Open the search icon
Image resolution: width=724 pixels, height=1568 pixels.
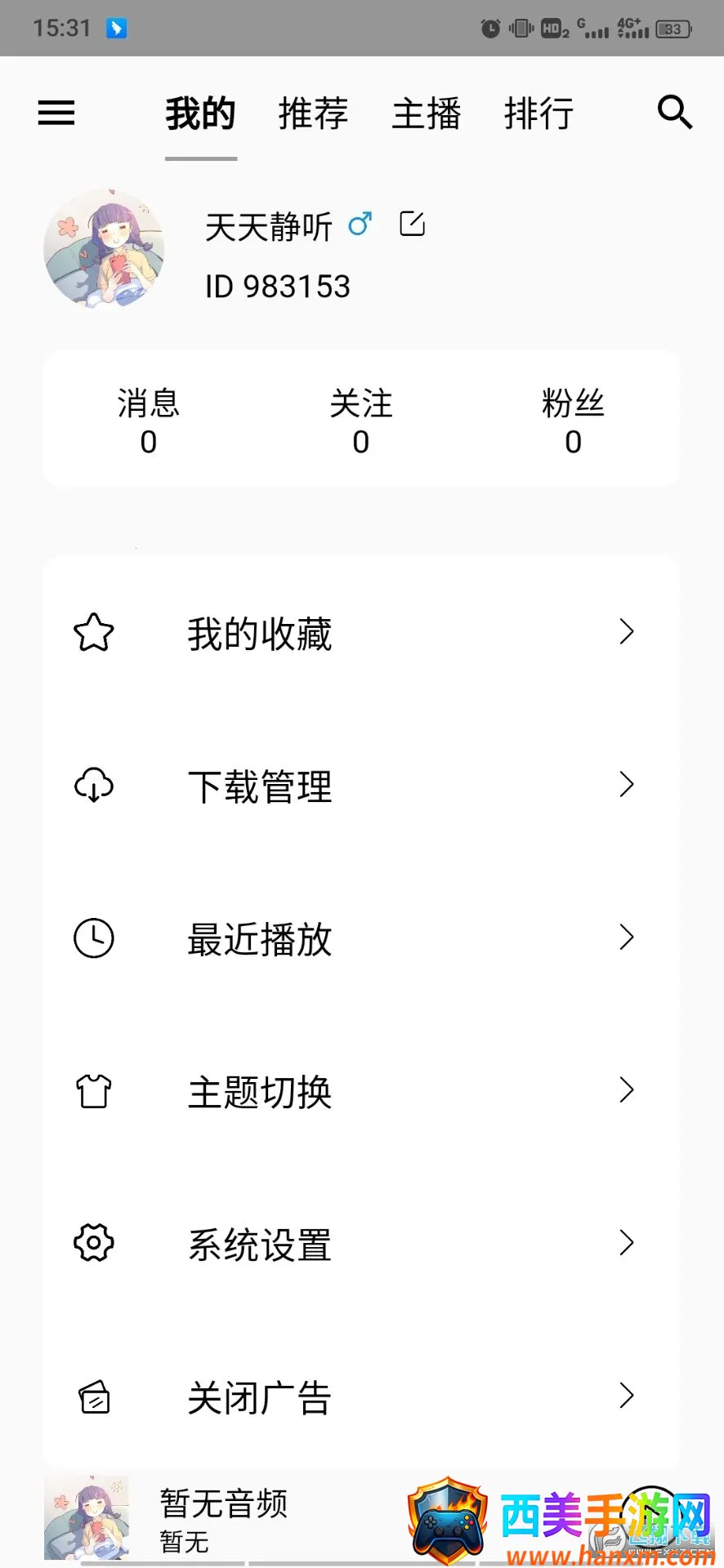pyautogui.click(x=674, y=113)
